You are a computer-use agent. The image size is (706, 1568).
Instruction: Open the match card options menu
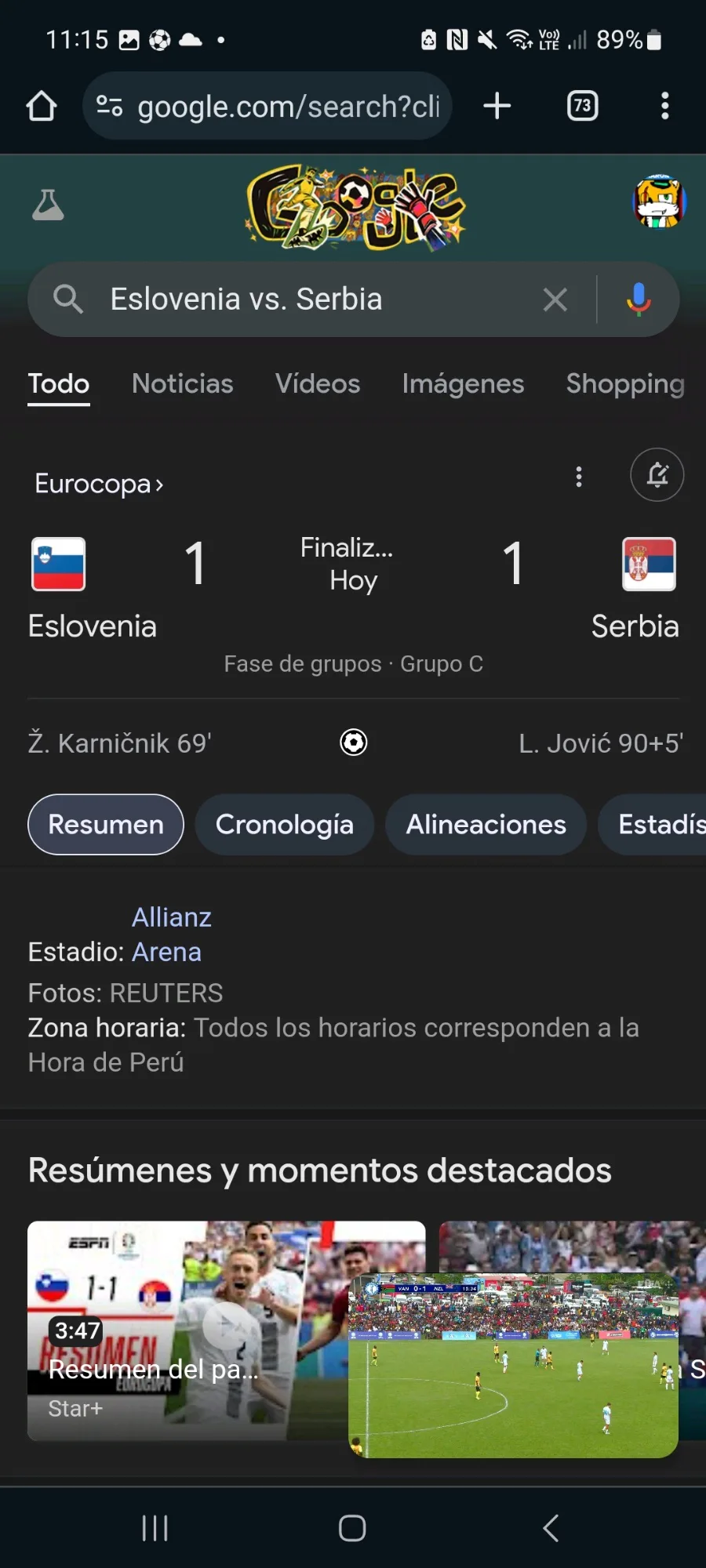579,477
